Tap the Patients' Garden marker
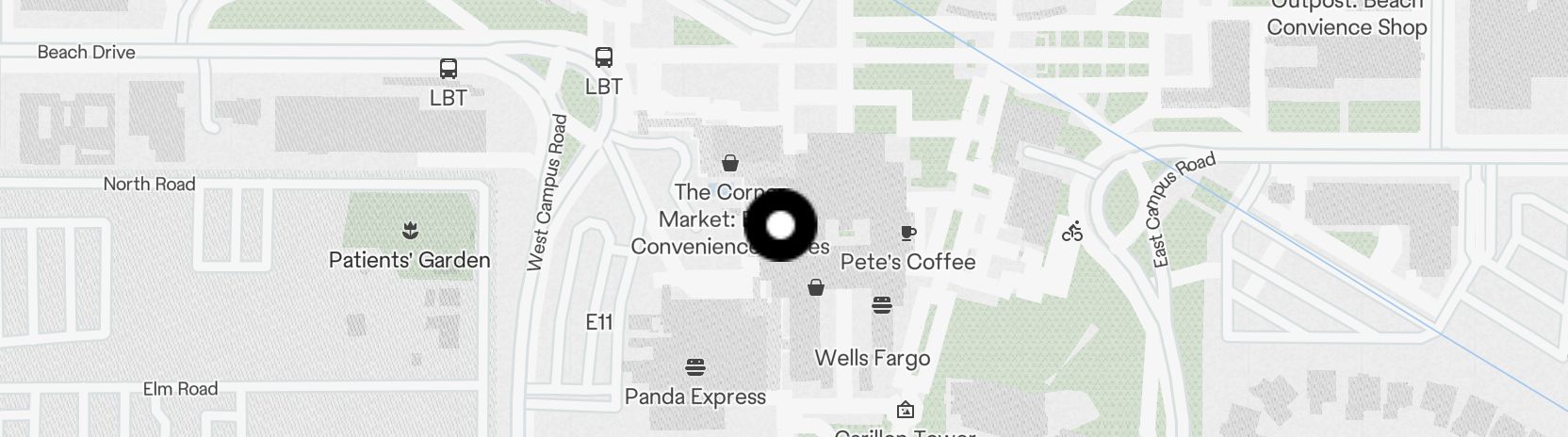This screenshot has width=1568, height=437. click(x=410, y=231)
